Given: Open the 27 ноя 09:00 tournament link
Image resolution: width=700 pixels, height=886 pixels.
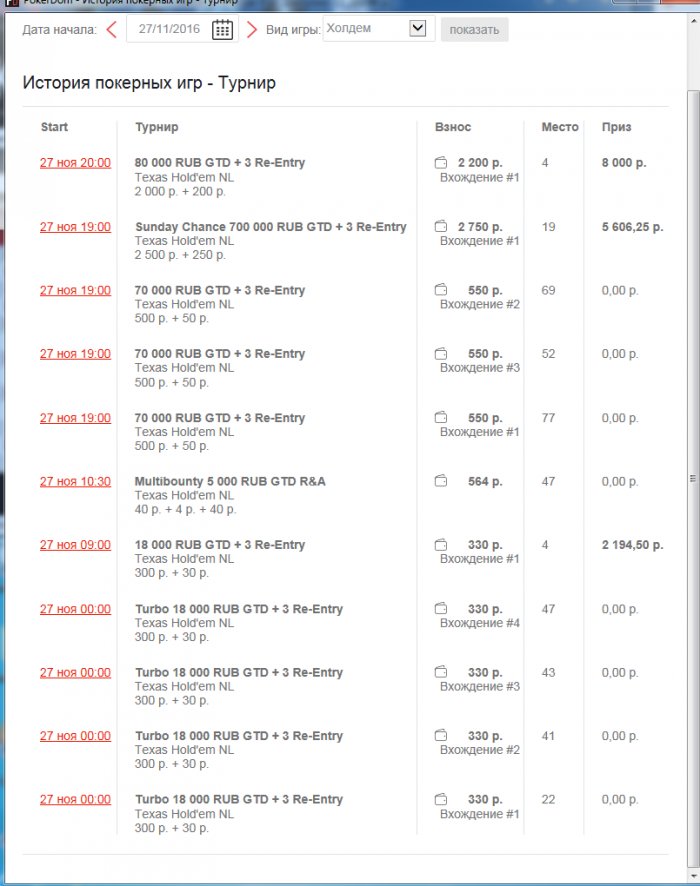Looking at the screenshot, I should [x=75, y=545].
